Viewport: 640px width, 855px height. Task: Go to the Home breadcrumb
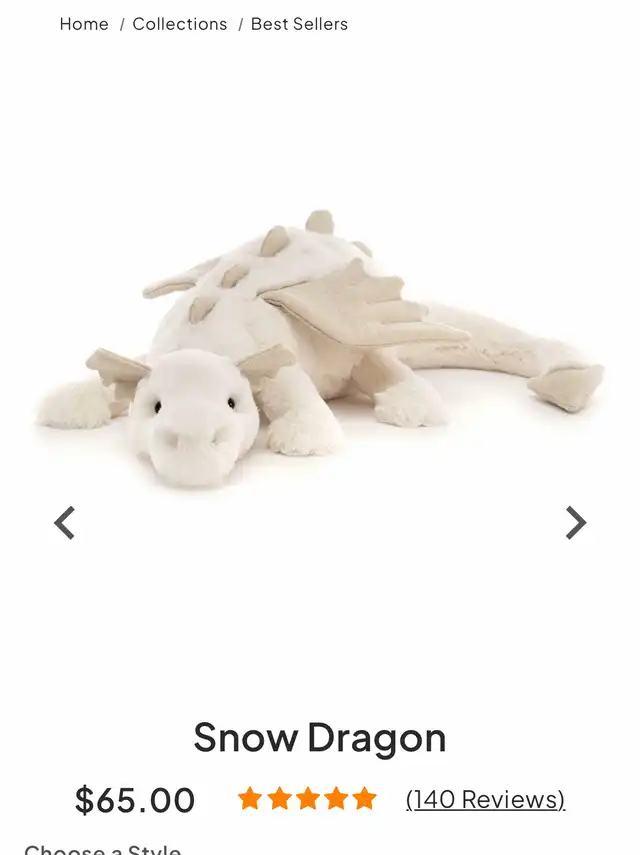tap(84, 24)
